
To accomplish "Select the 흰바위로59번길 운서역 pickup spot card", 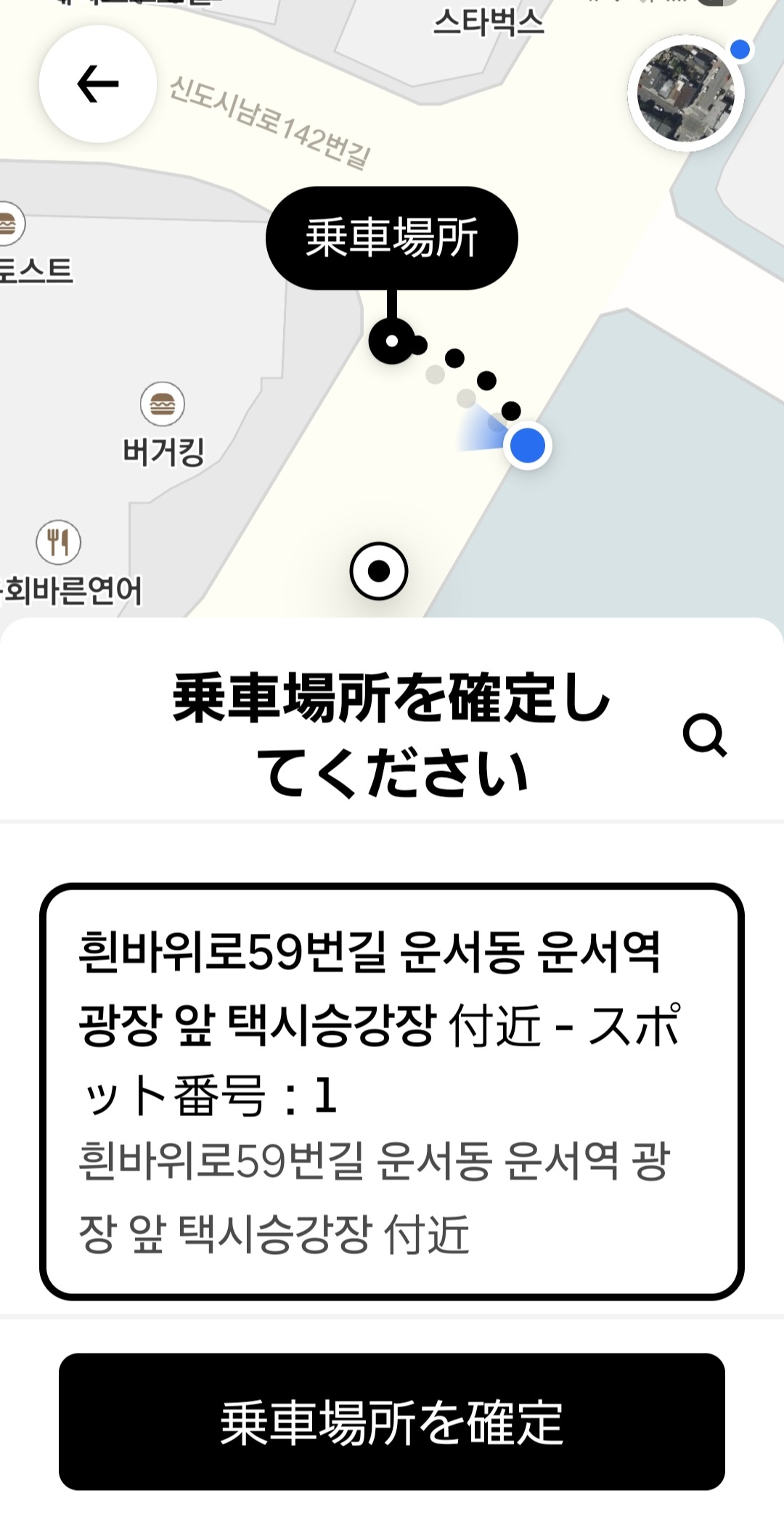I will (392, 1091).
